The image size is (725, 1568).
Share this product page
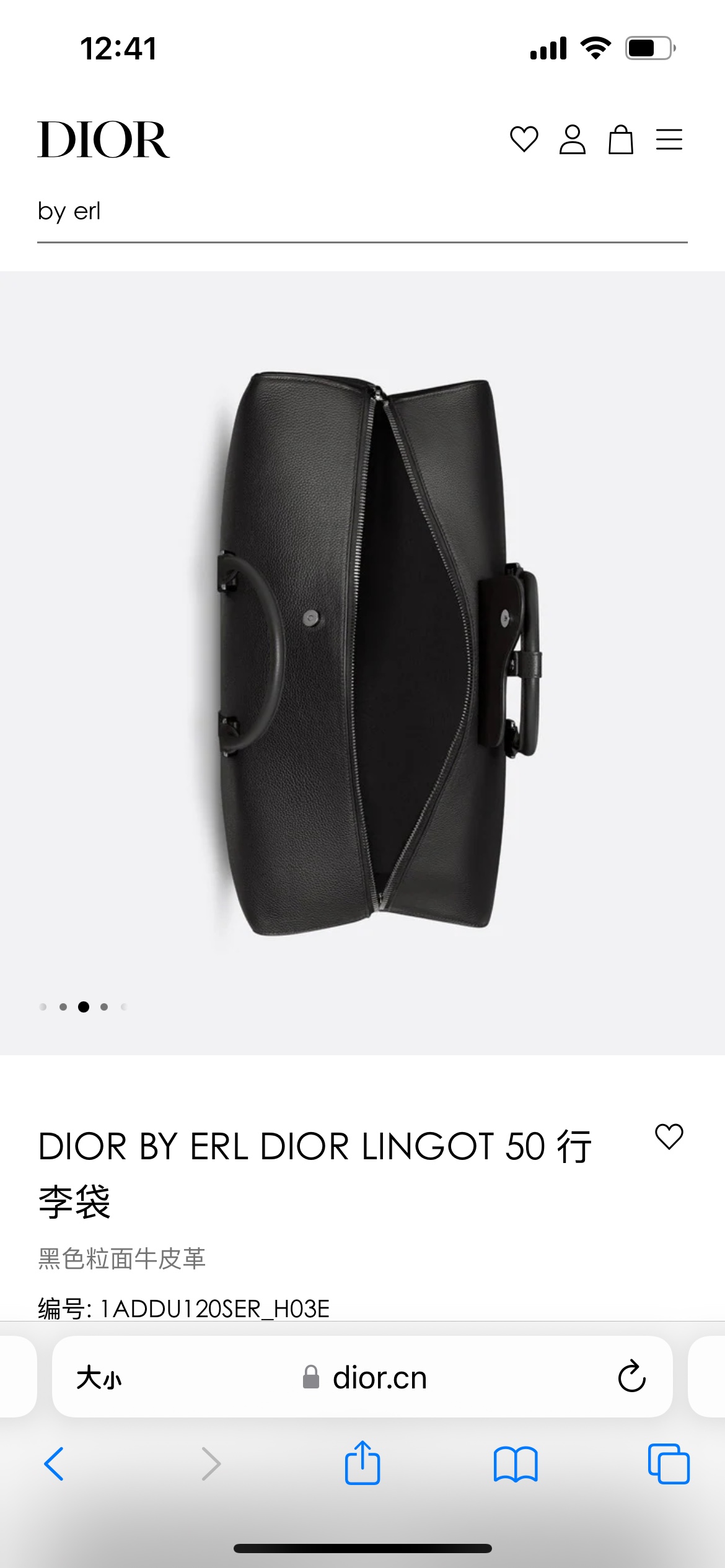point(362,1463)
